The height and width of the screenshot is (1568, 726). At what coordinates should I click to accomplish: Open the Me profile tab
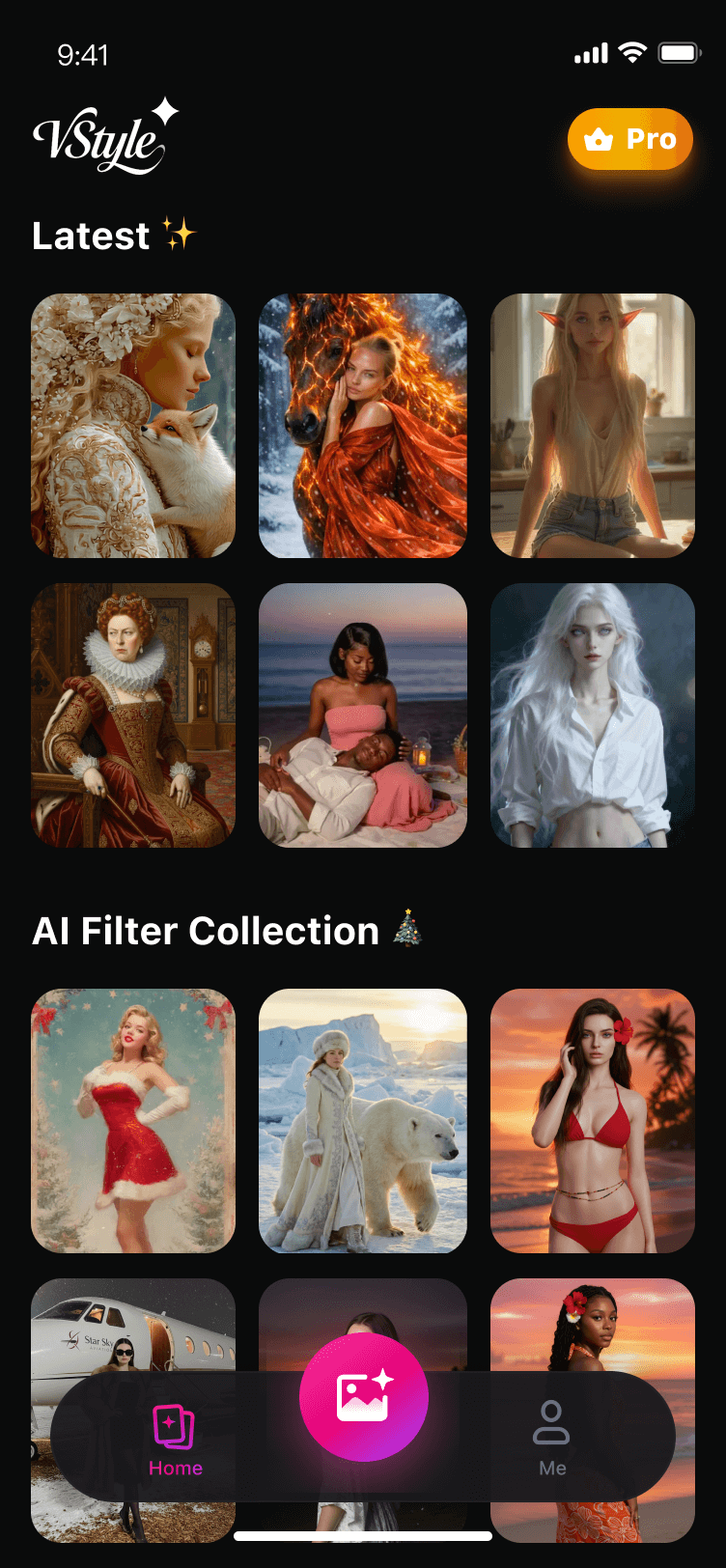(551, 1439)
